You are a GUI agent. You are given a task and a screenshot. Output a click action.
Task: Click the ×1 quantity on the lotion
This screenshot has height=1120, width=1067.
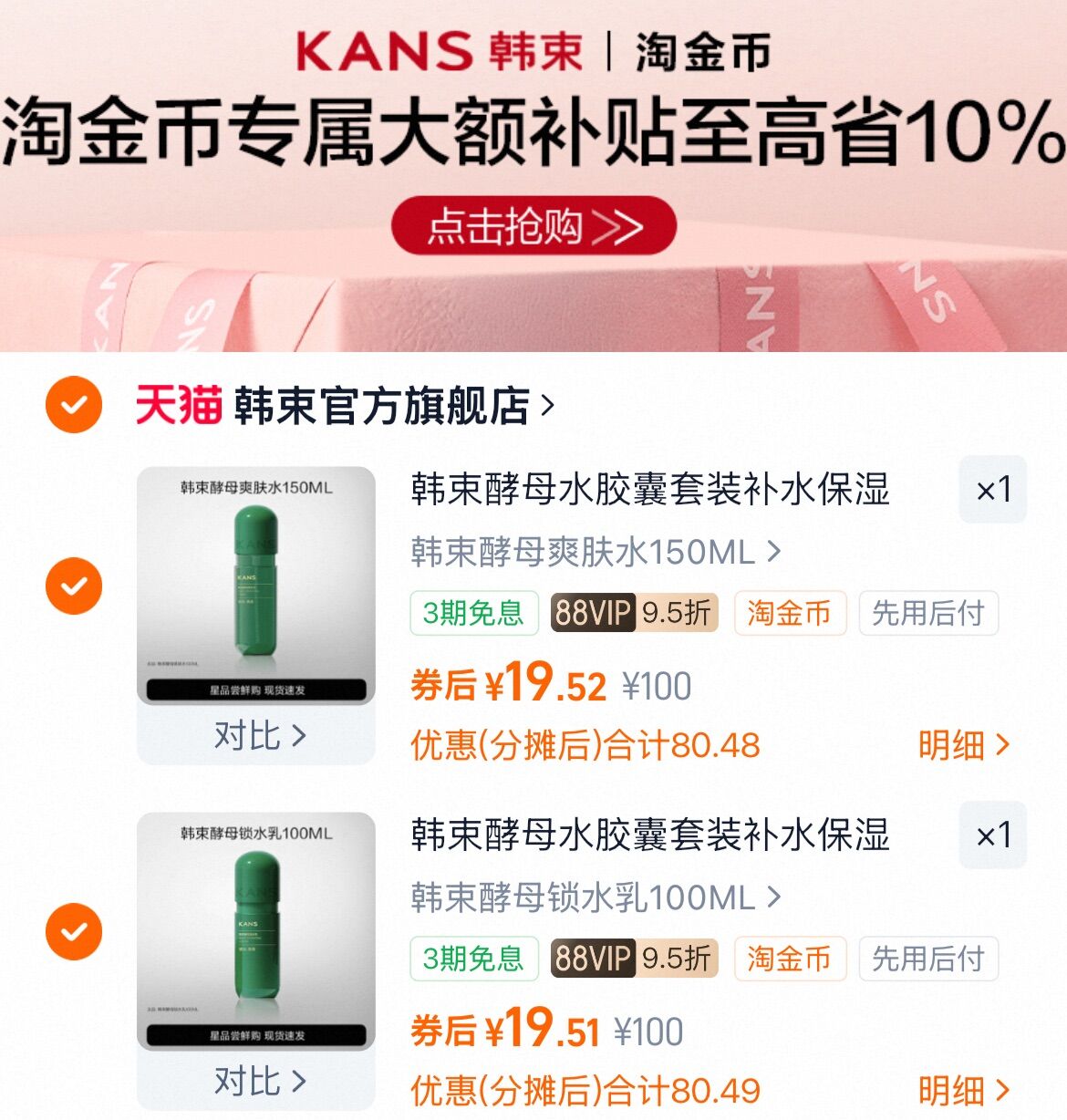pyautogui.click(x=993, y=835)
